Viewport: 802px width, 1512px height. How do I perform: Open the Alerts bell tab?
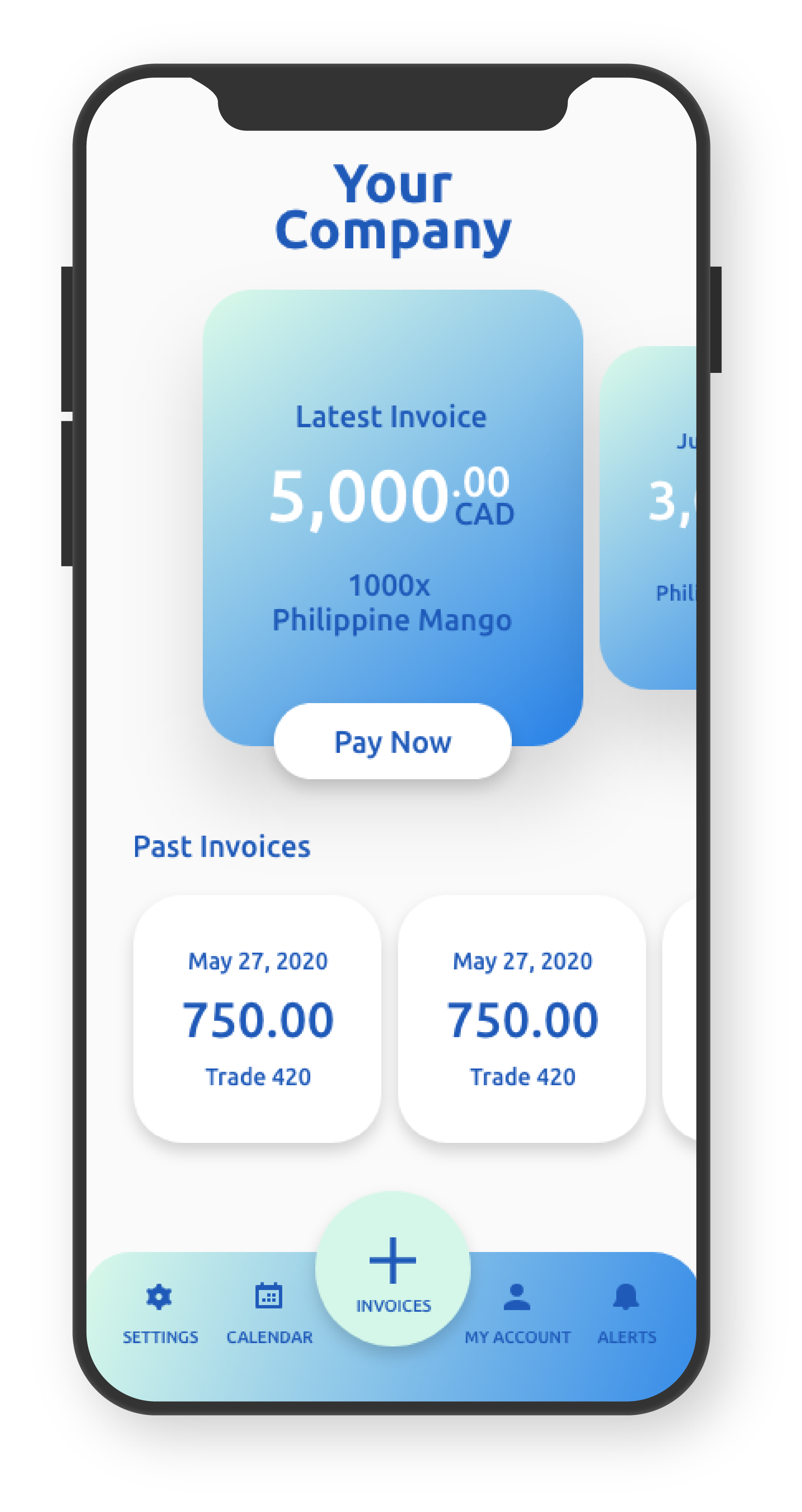tap(626, 1313)
